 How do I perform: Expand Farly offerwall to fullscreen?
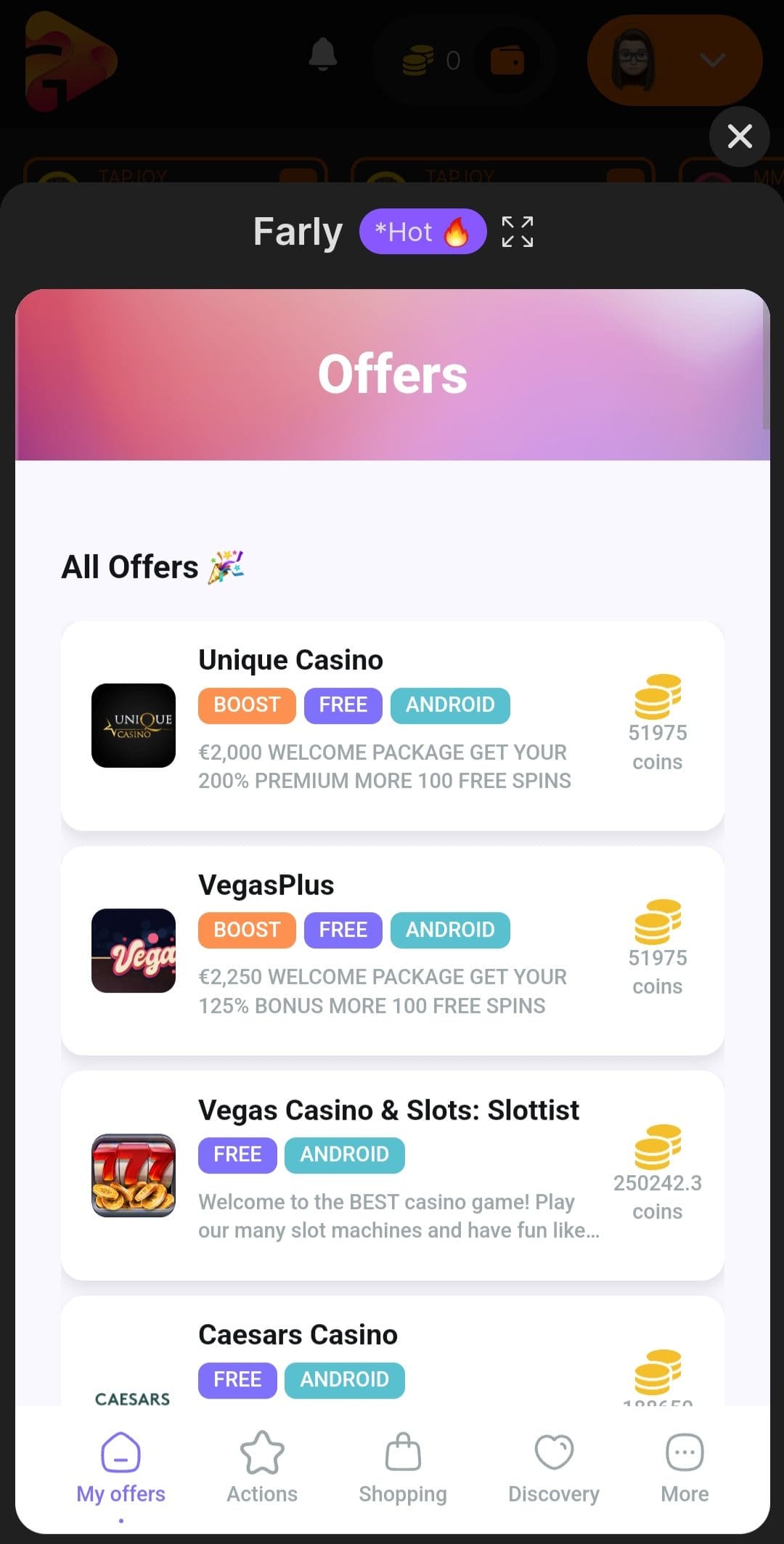click(x=517, y=232)
